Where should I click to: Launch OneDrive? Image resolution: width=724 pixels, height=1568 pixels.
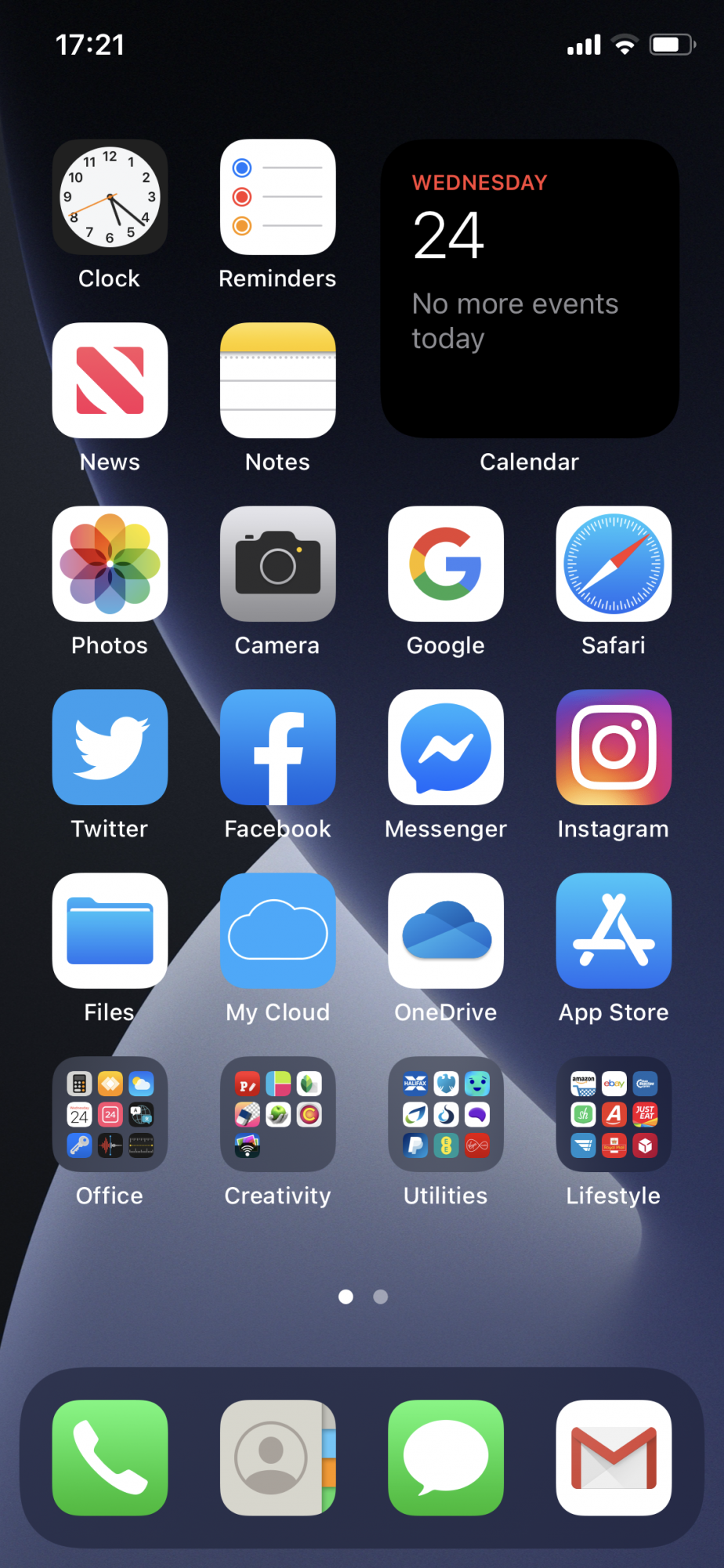446,931
